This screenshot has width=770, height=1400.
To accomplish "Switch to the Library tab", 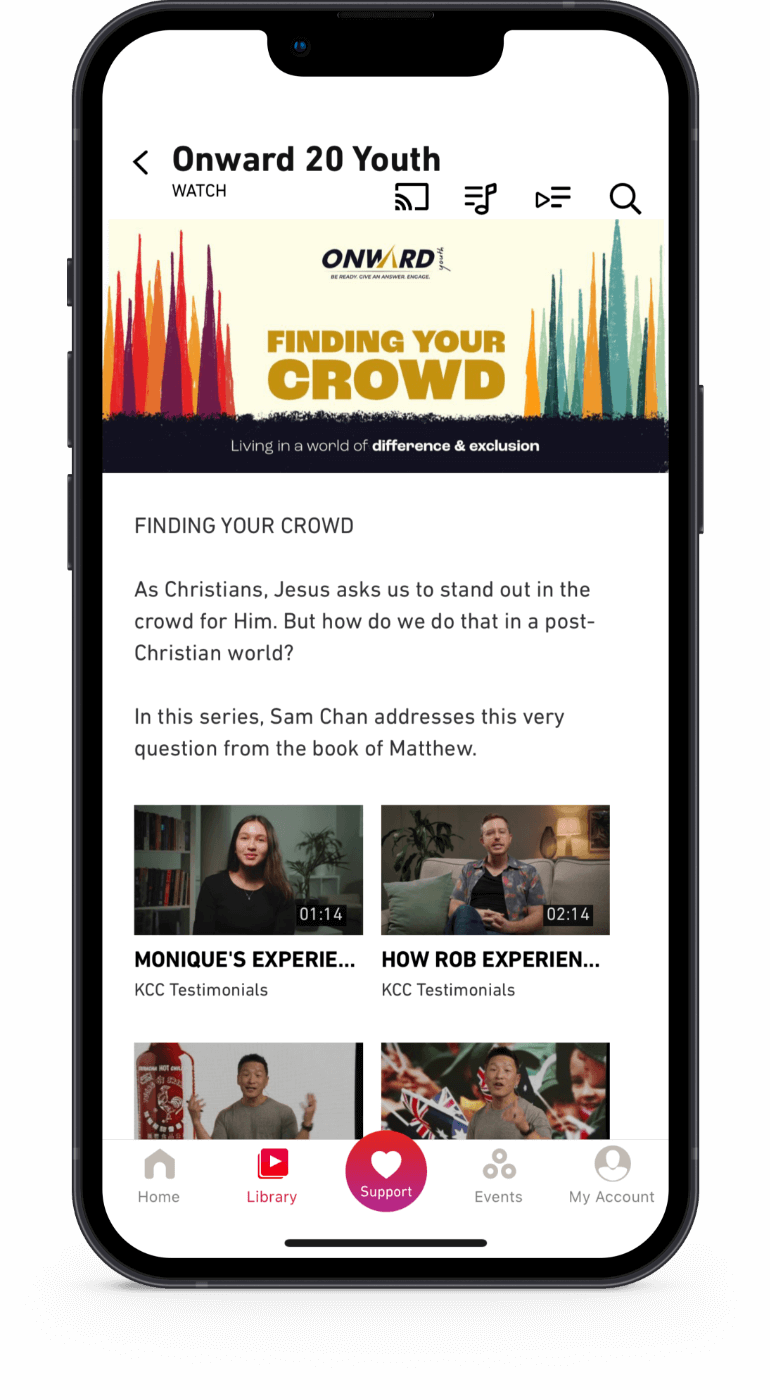I will point(272,1177).
